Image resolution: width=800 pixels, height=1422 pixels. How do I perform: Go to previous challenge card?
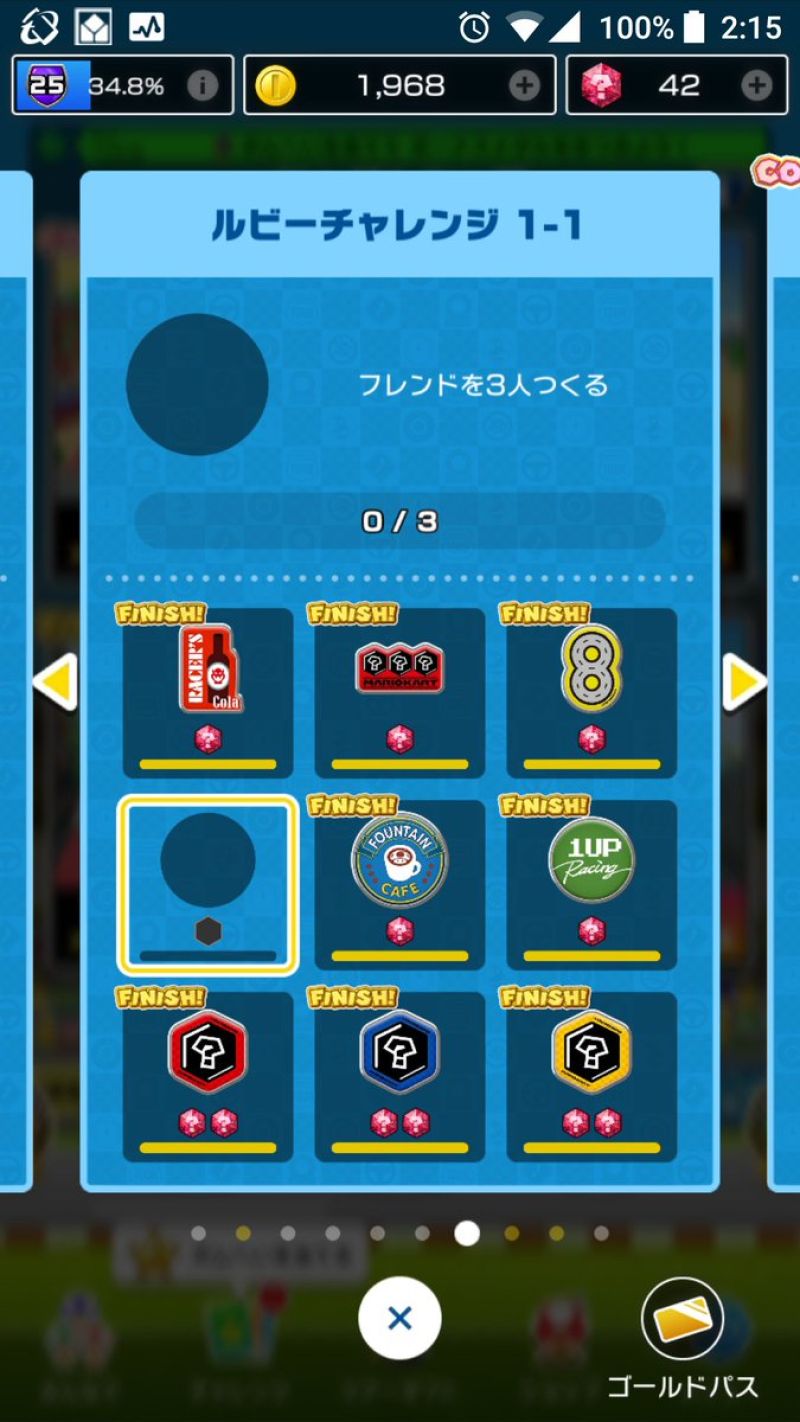pyautogui.click(x=54, y=683)
